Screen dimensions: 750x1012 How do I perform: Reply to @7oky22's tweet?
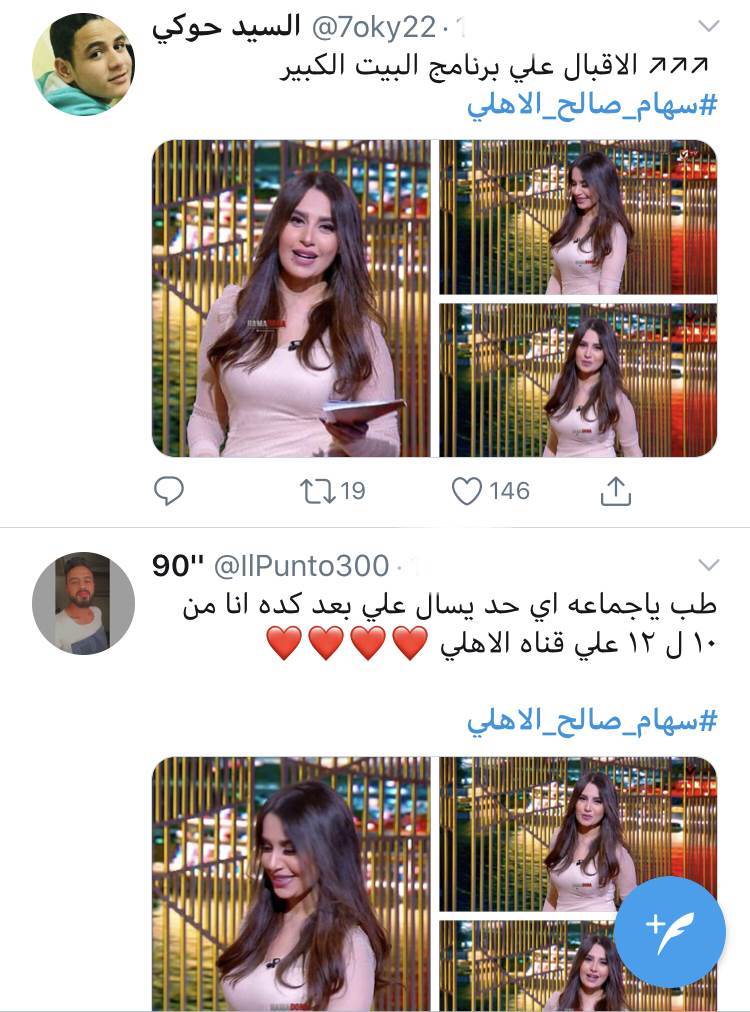point(170,490)
